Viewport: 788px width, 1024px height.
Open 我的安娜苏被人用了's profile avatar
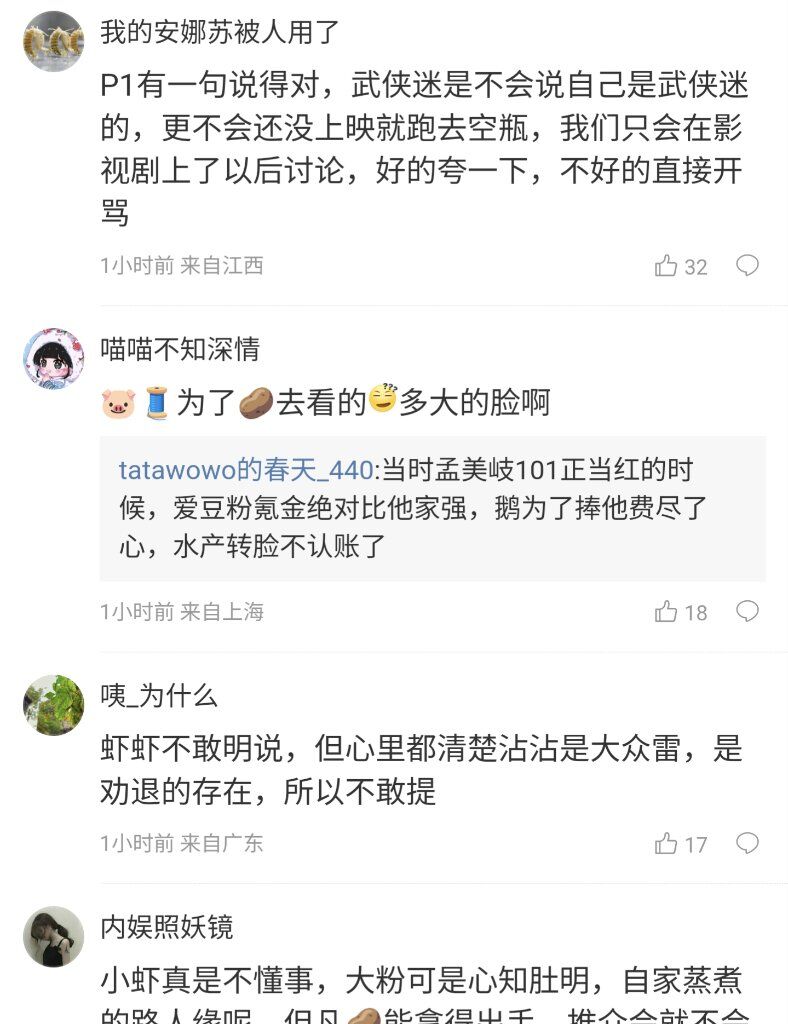[x=53, y=41]
